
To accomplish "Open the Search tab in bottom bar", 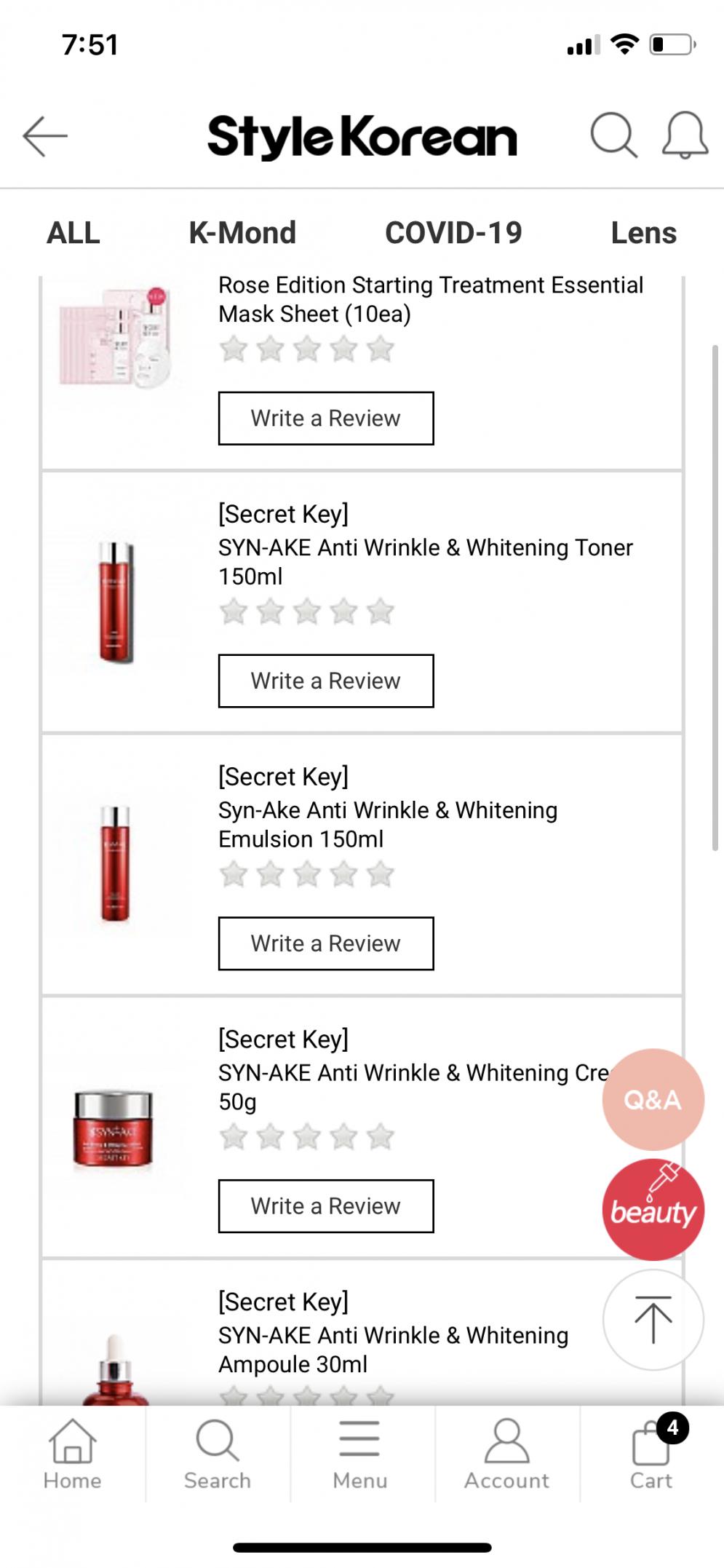I will [217, 1454].
